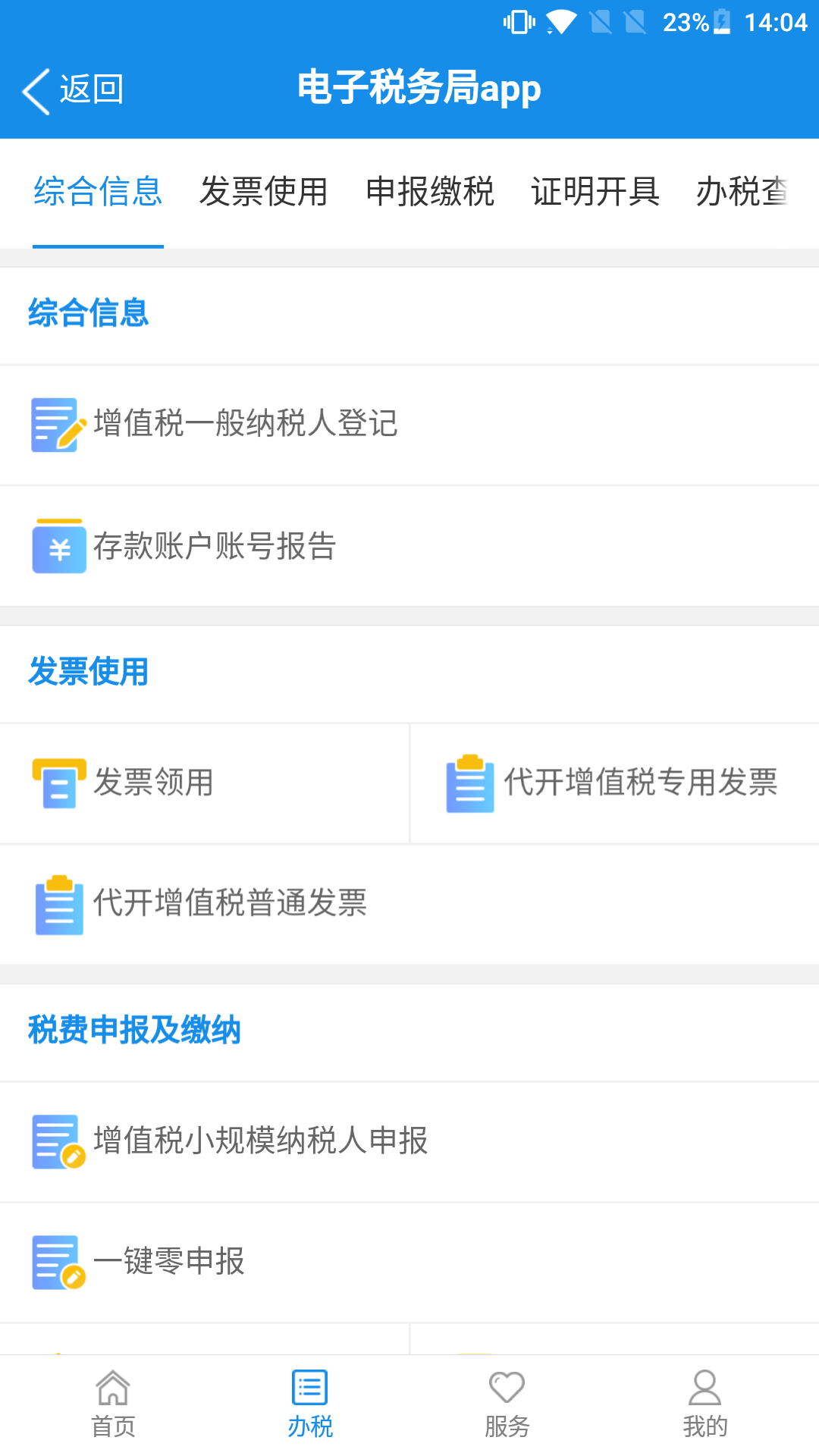Screen dimensions: 819x1456
Task: Select the 证明开具 tab
Action: tap(596, 193)
